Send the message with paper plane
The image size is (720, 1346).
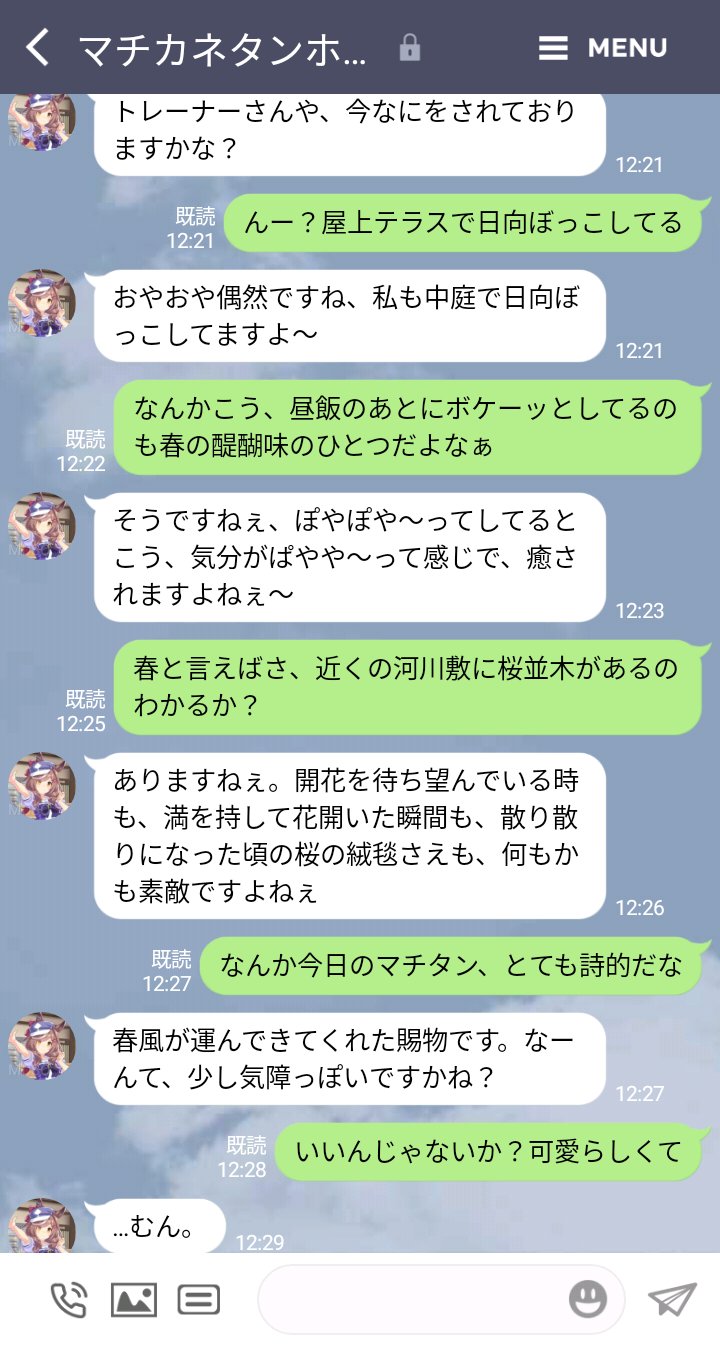[671, 1299]
